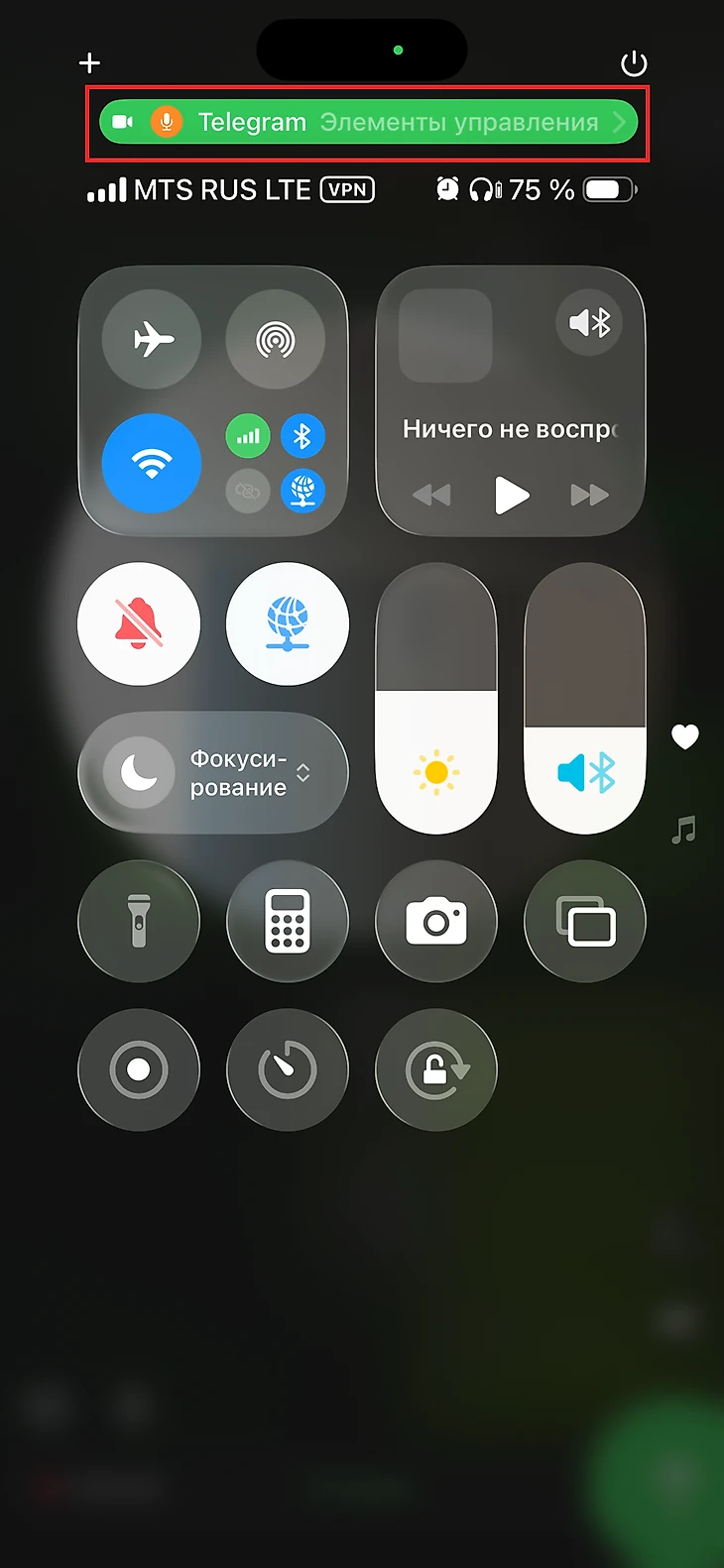
Task: Turn on the flashlight
Action: (x=139, y=922)
